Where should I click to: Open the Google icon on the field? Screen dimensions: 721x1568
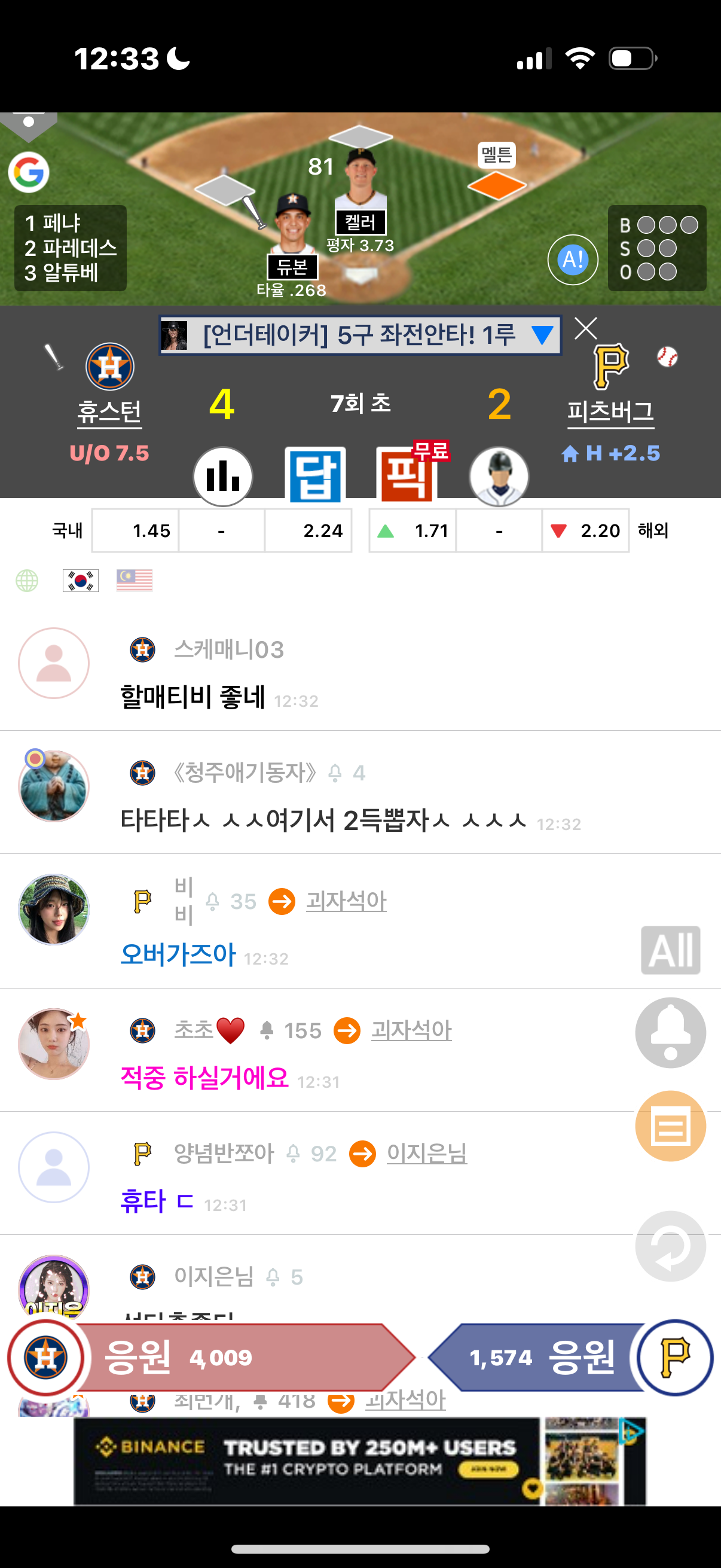[29, 172]
